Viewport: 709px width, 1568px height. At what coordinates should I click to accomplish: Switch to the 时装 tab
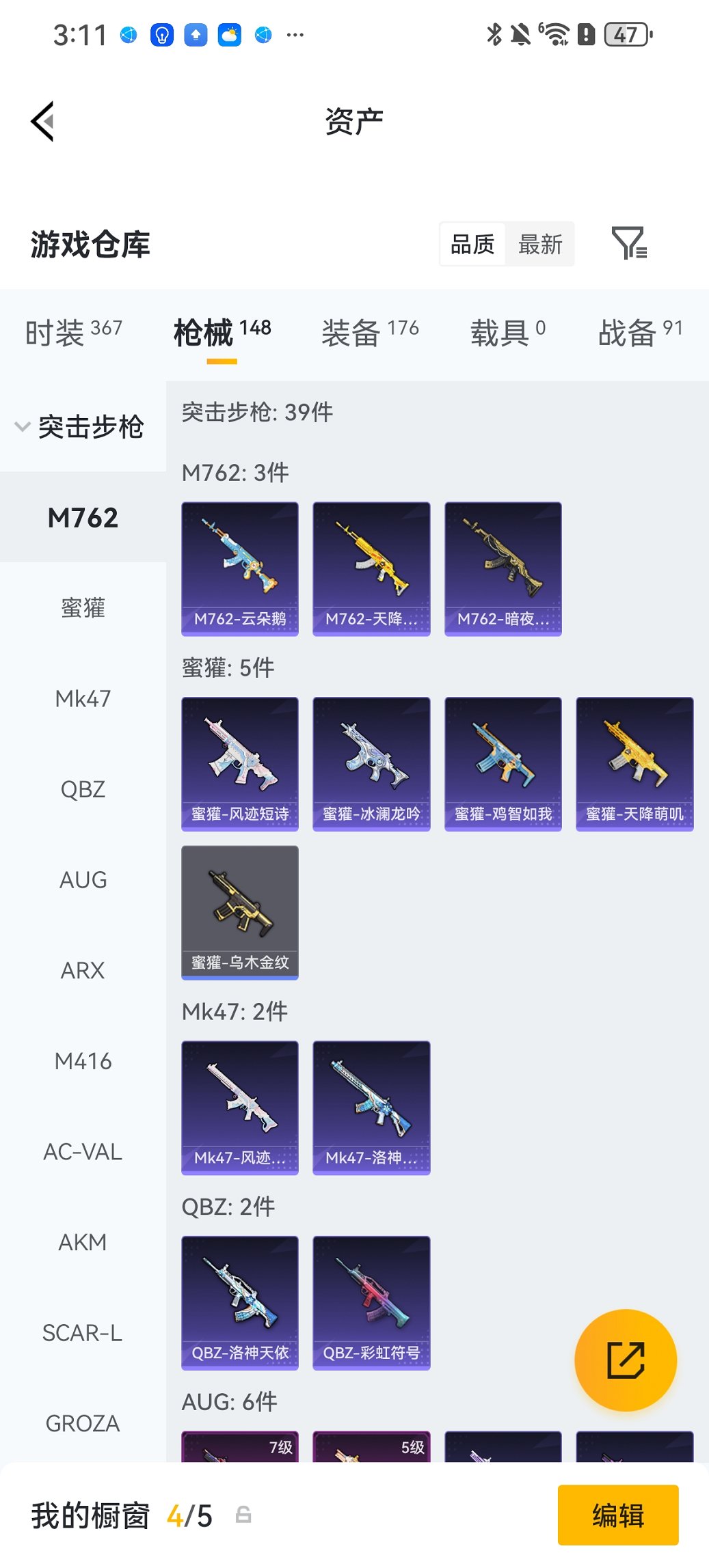tap(73, 333)
